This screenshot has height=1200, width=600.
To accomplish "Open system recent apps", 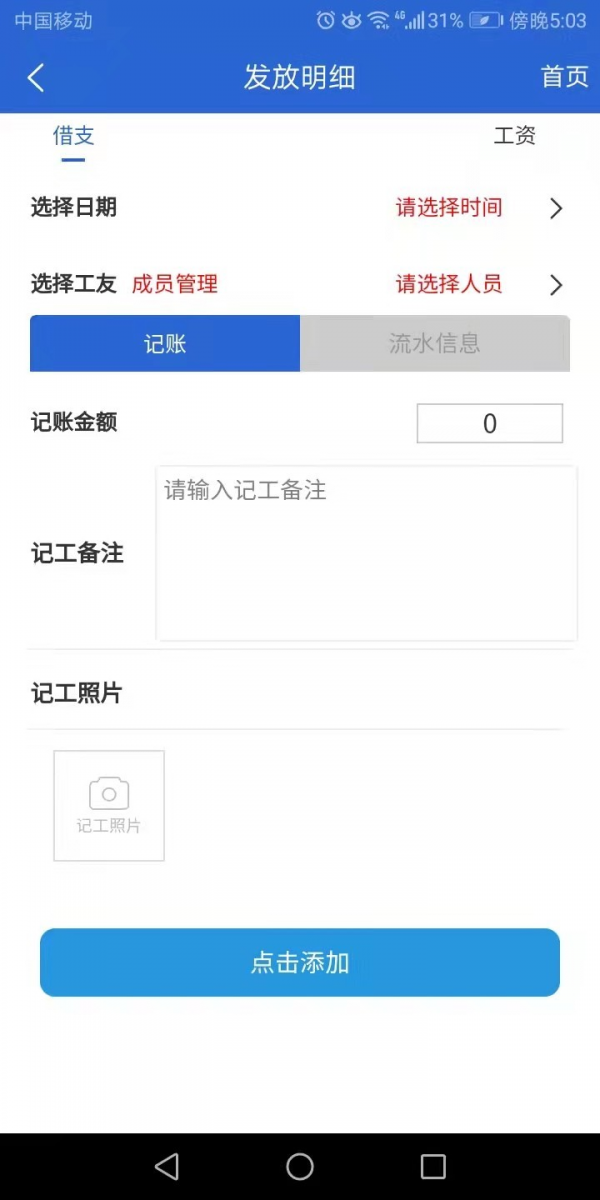I will [433, 1166].
